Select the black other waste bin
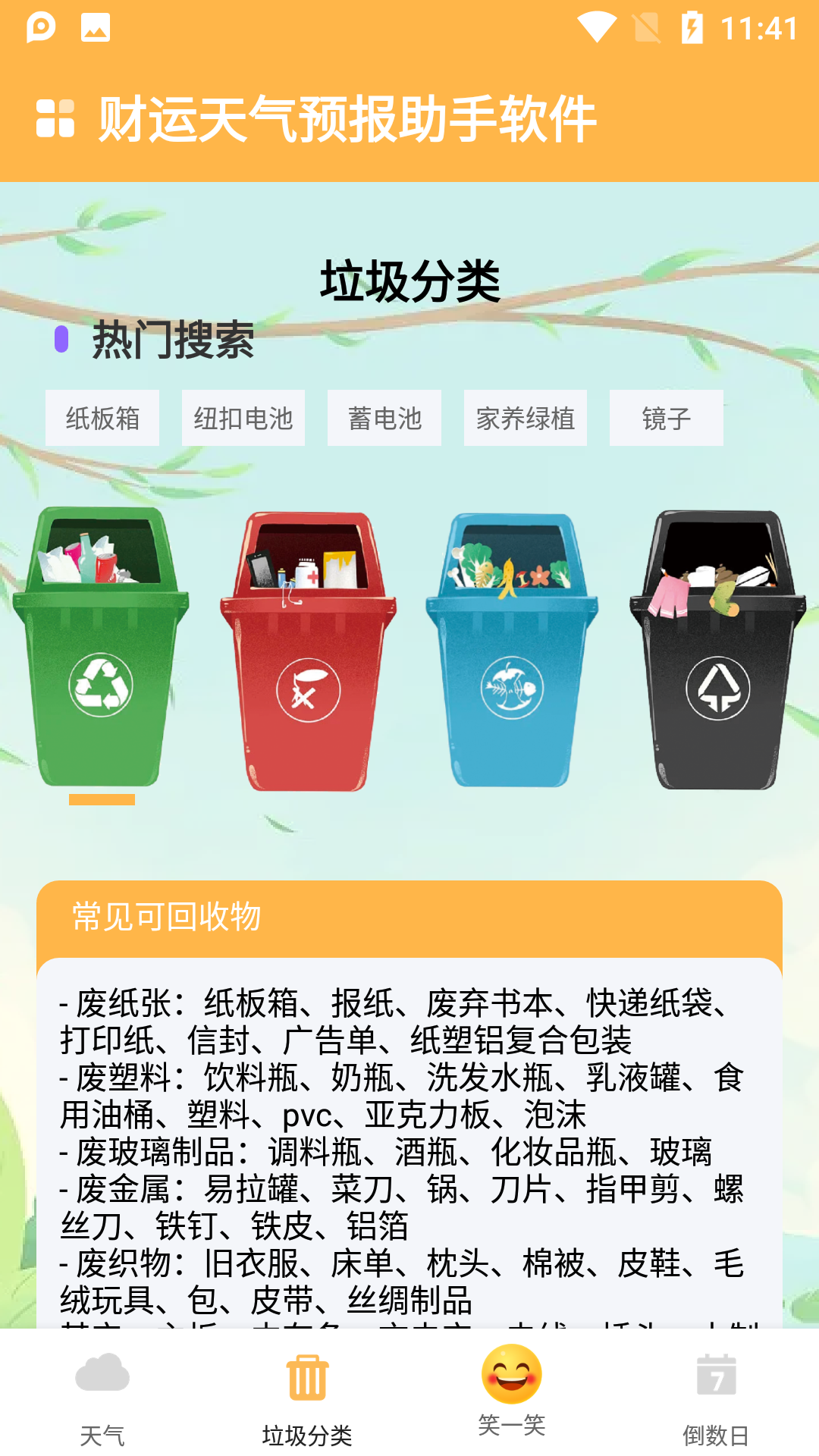Image resolution: width=819 pixels, height=1456 pixels. [717, 650]
